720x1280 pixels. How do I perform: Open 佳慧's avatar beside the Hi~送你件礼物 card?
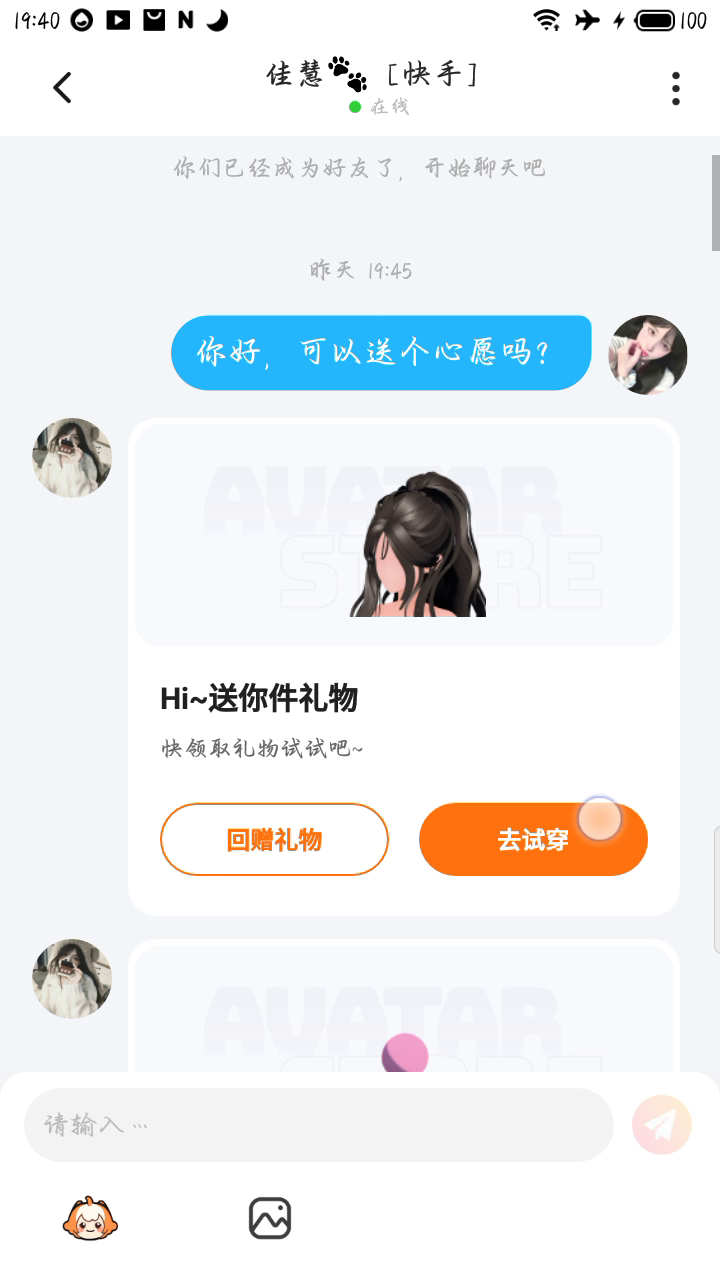[72, 458]
